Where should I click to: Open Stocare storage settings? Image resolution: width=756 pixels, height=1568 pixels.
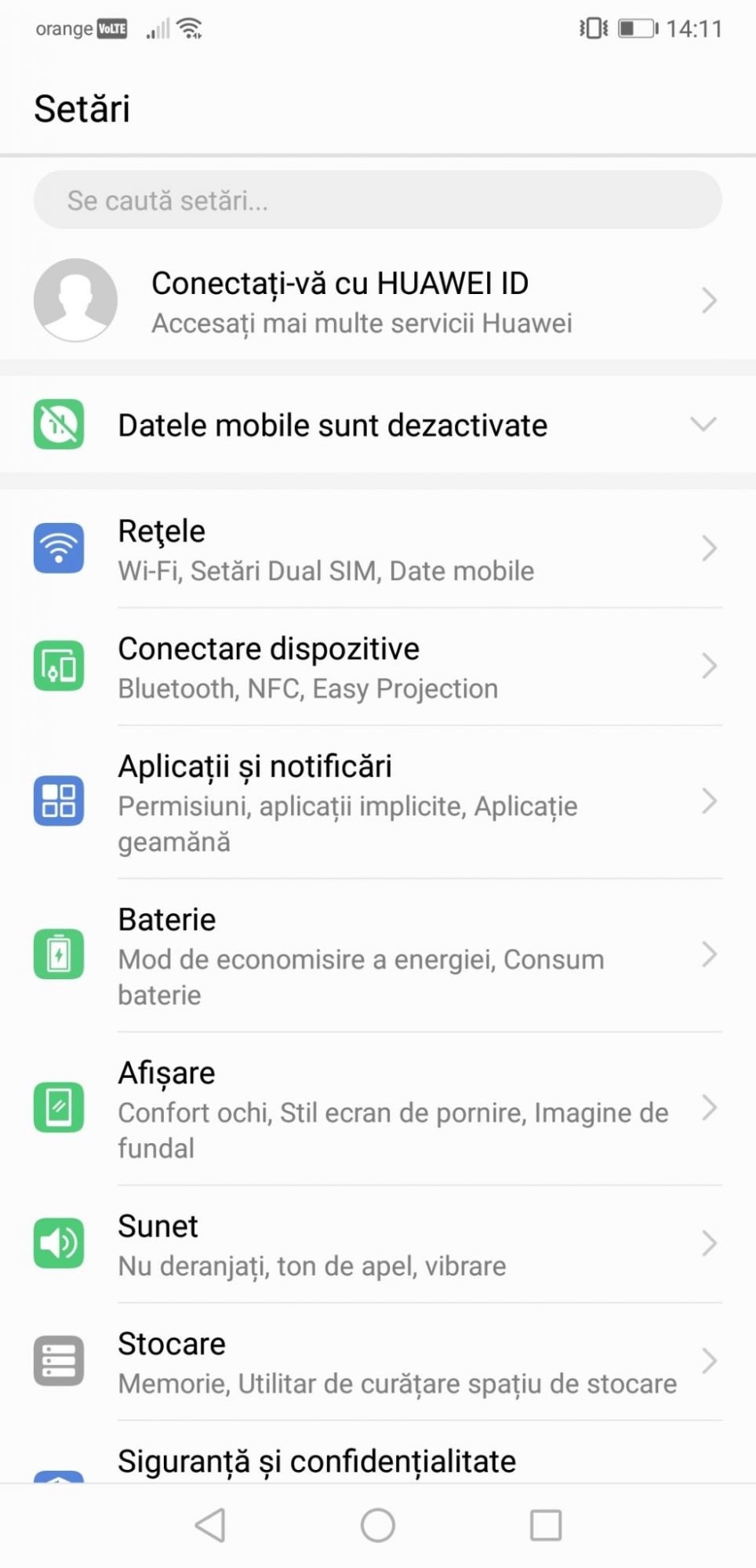pyautogui.click(x=376, y=1362)
